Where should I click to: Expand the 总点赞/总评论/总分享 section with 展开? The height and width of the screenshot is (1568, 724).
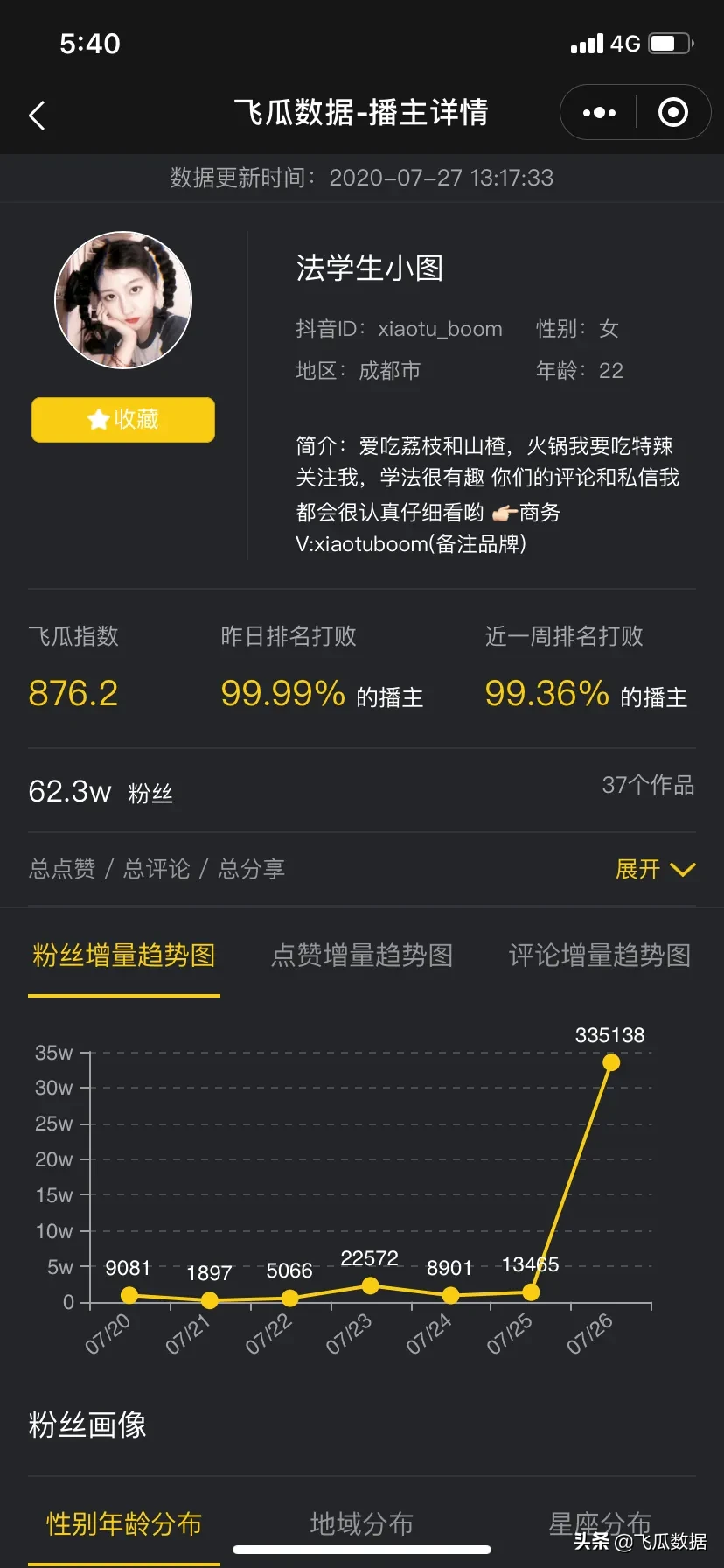pos(654,869)
